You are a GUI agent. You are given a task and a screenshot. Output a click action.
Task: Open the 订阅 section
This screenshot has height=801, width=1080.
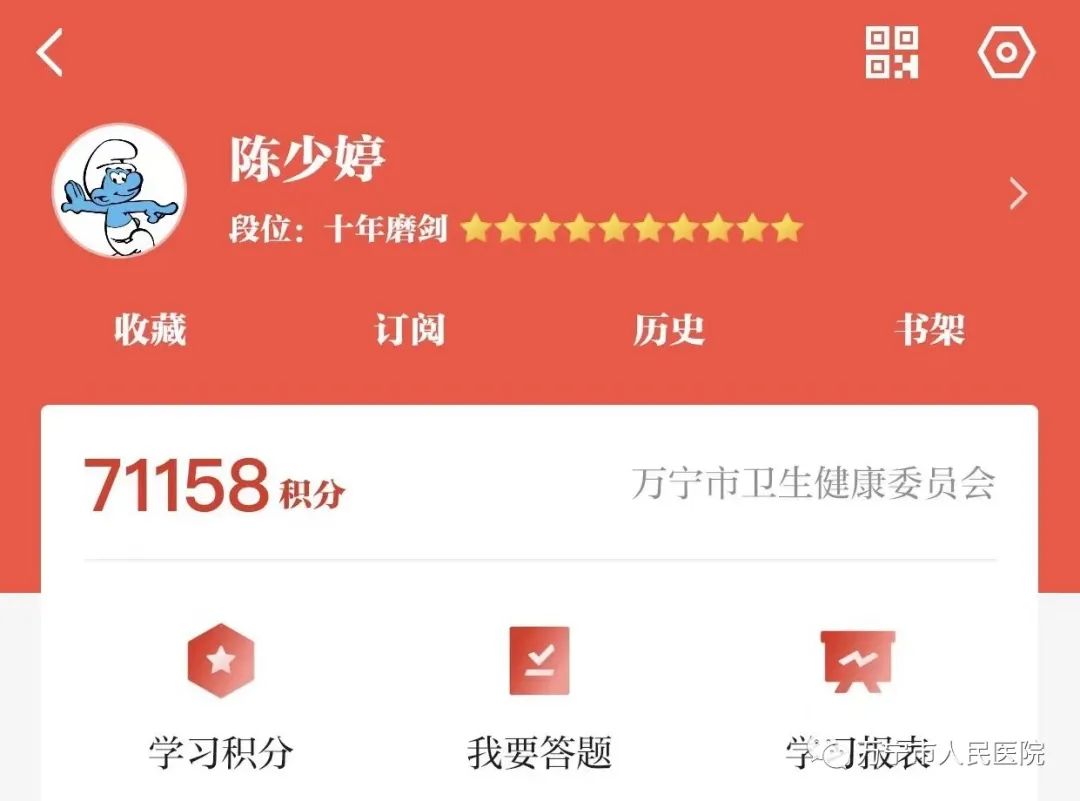tap(410, 330)
